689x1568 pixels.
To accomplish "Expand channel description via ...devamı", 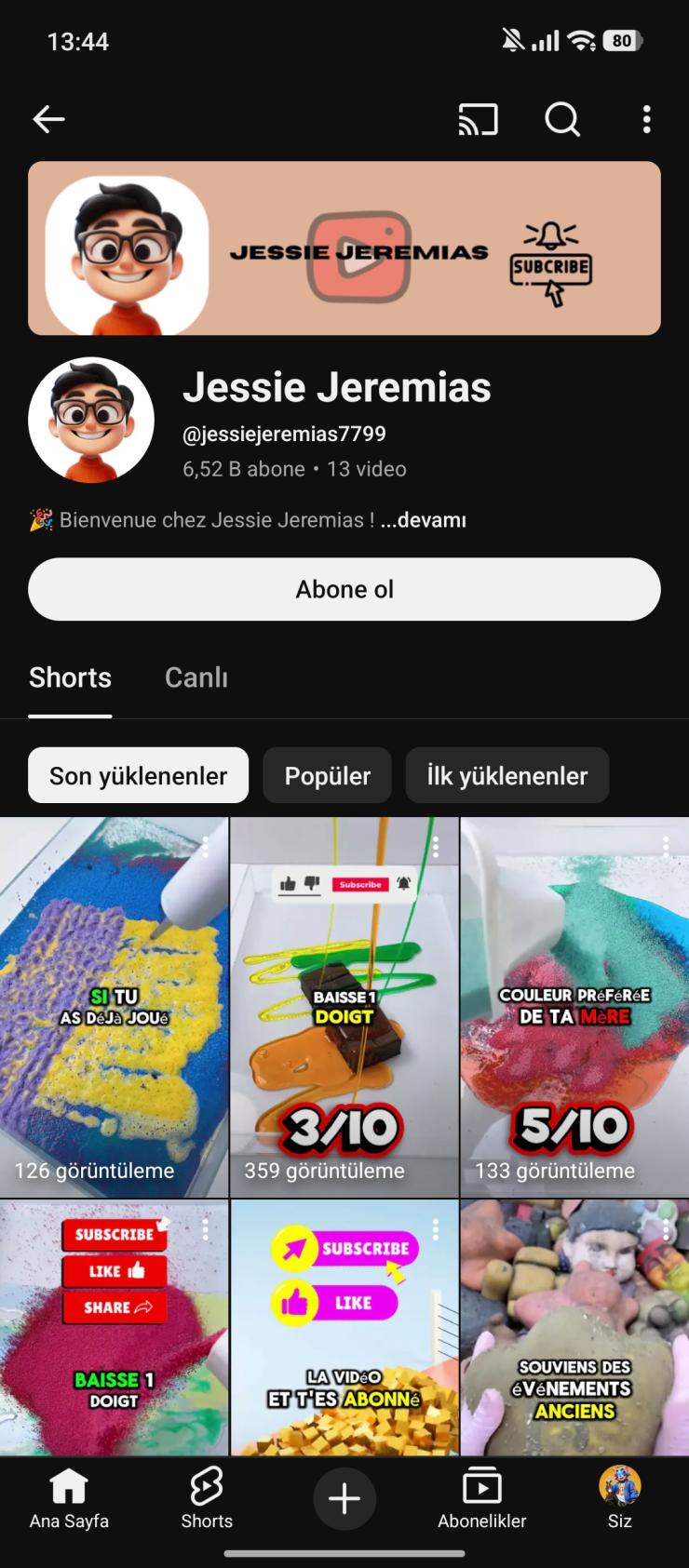I will click(x=423, y=520).
